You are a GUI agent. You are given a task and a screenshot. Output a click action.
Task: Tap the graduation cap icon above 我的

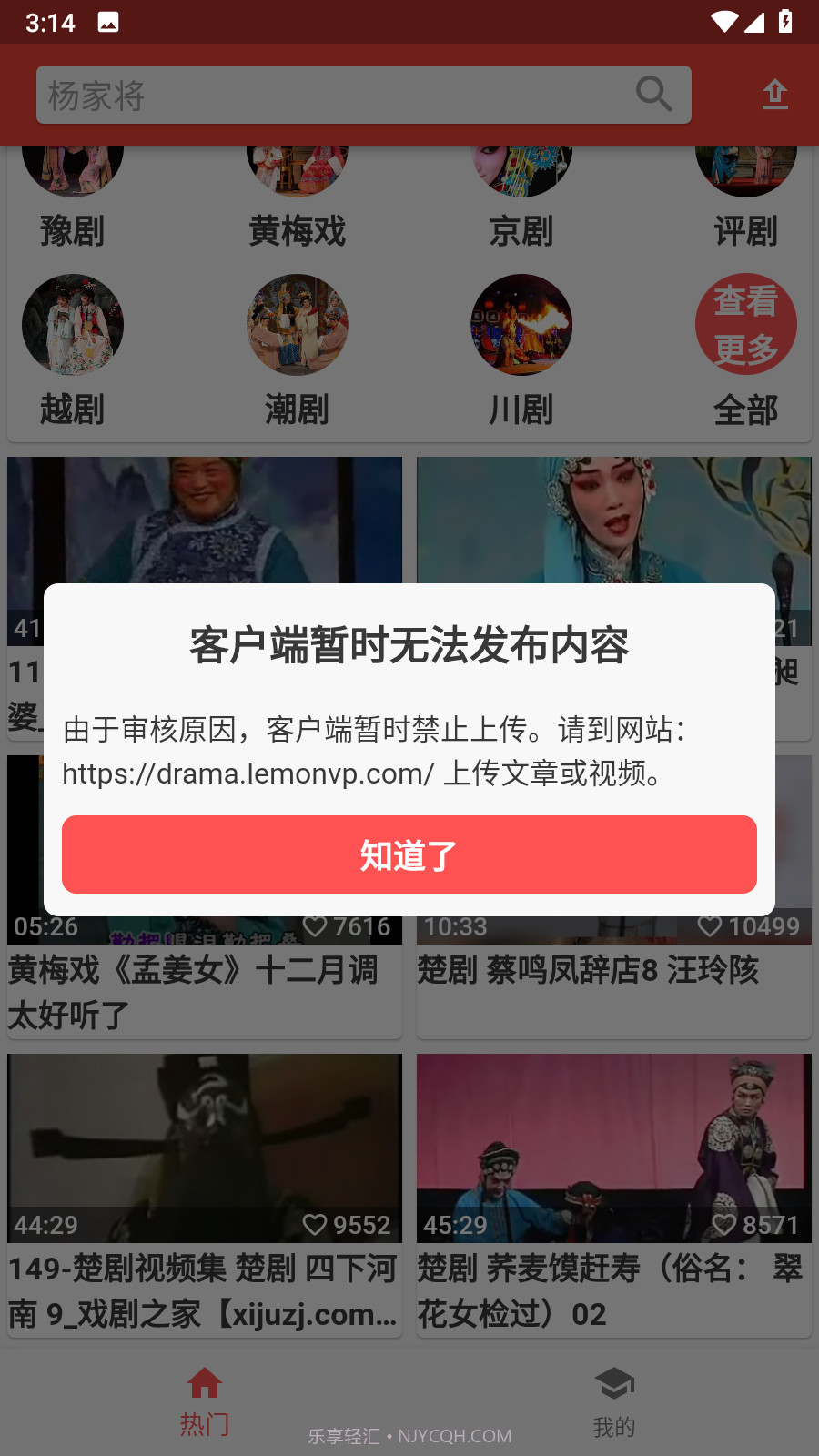[x=613, y=1383]
